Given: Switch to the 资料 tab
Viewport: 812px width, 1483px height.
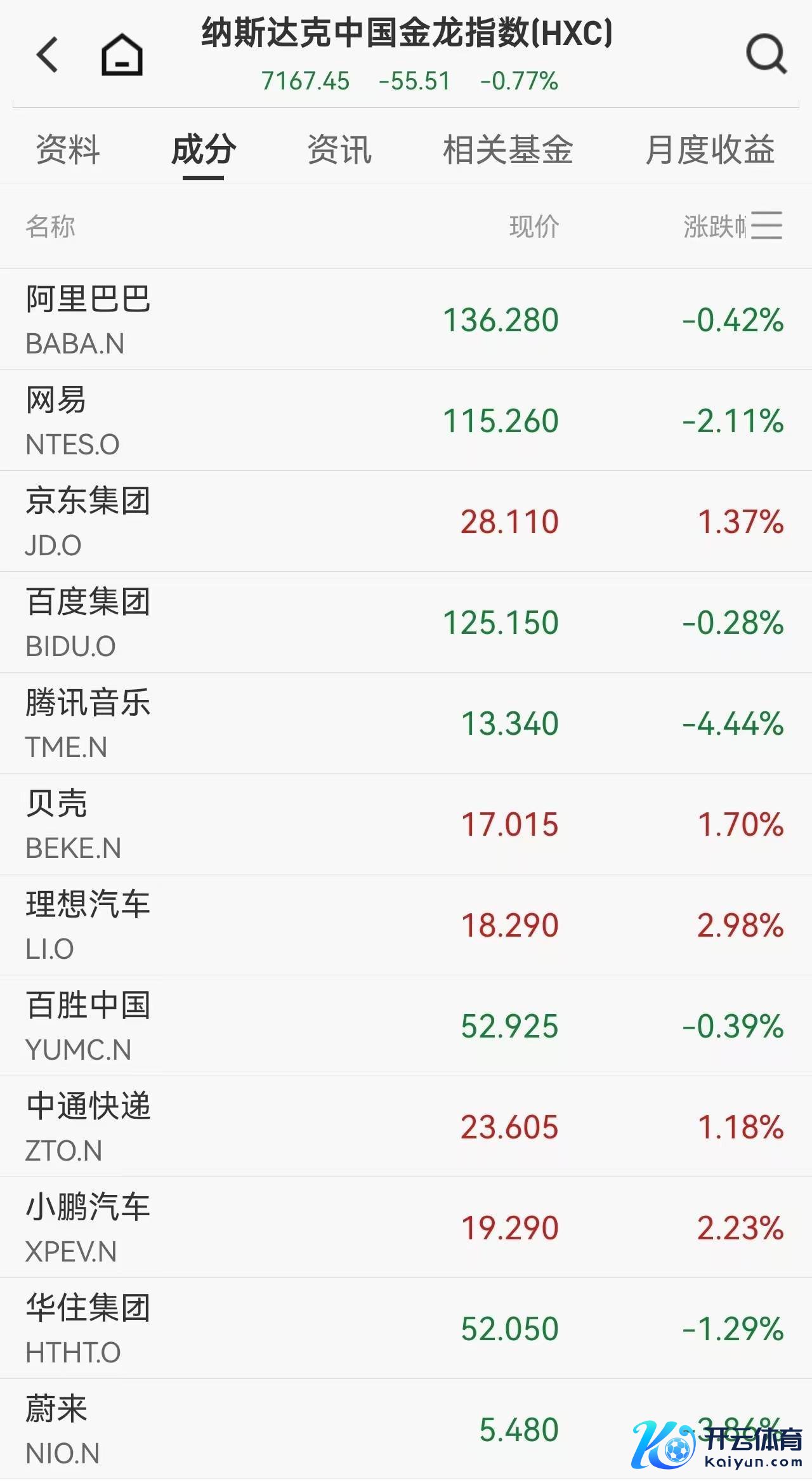Looking at the screenshot, I should pos(68,150).
